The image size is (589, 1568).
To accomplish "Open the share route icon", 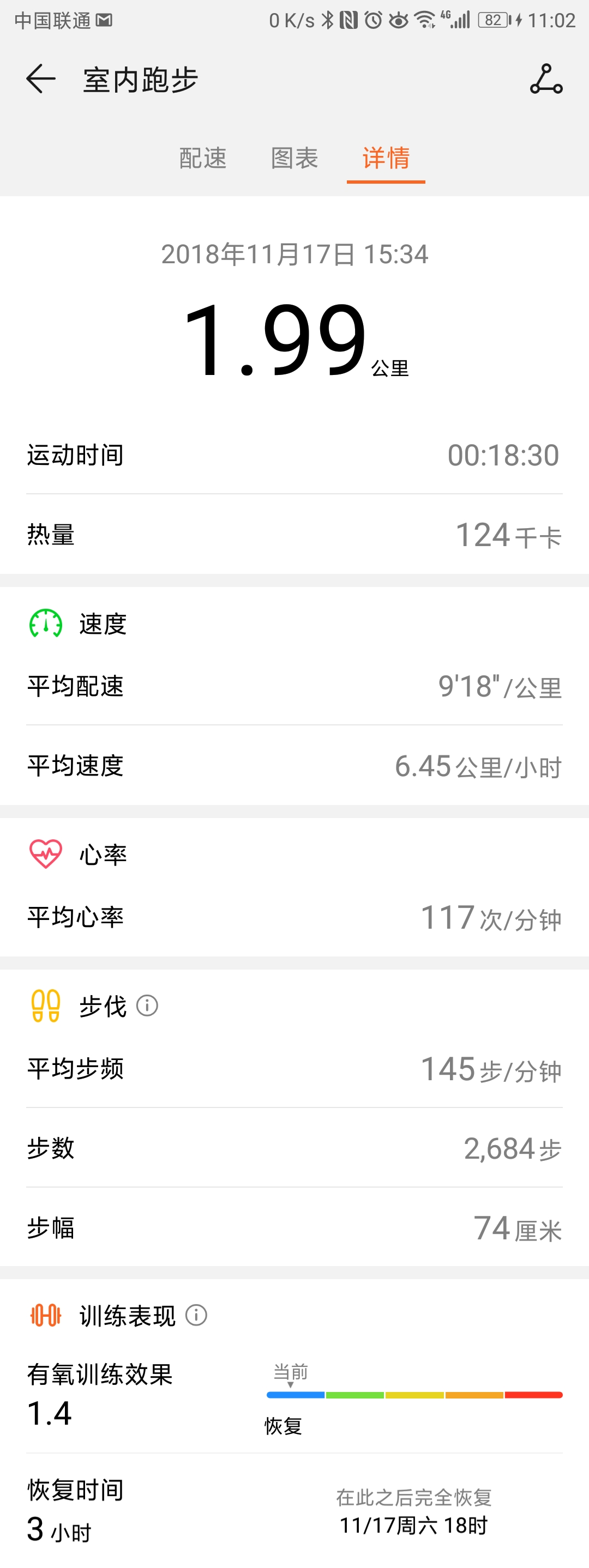I will (546, 79).
